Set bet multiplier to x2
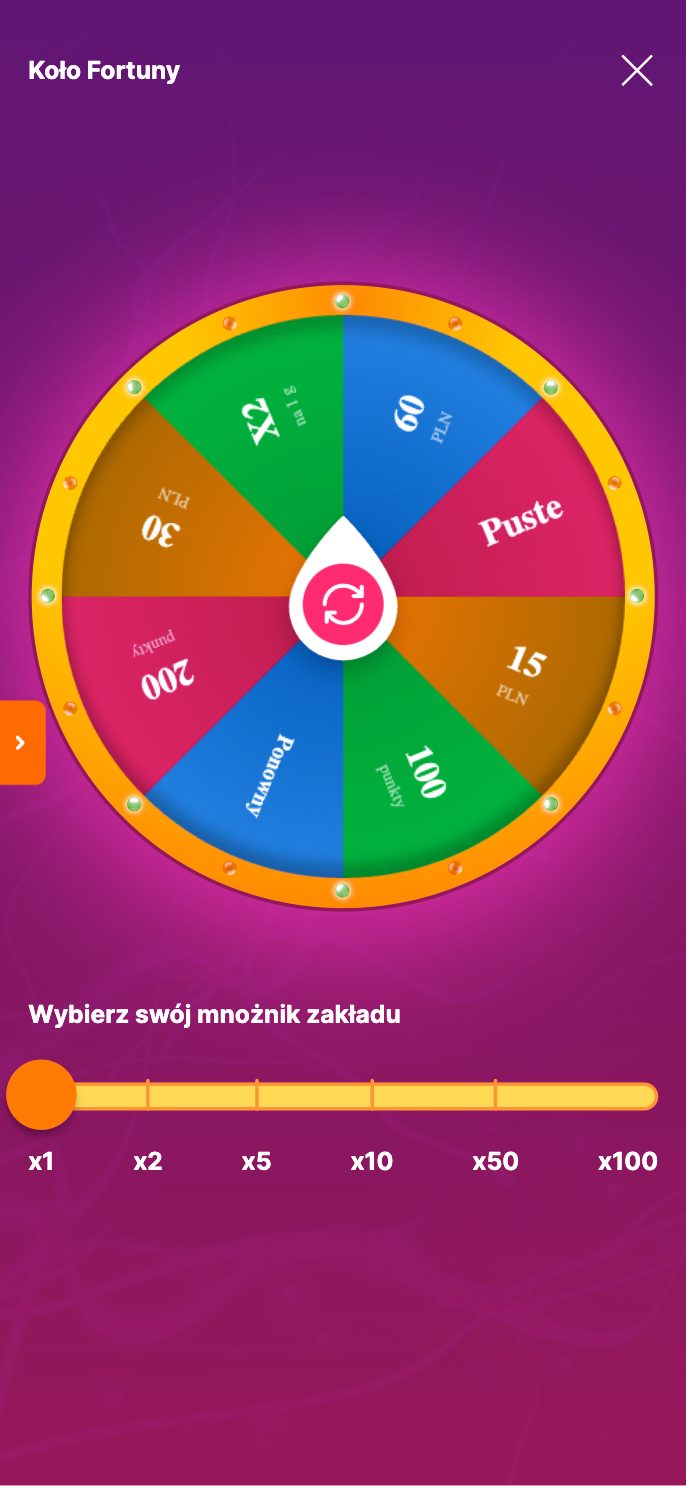 tap(148, 1096)
